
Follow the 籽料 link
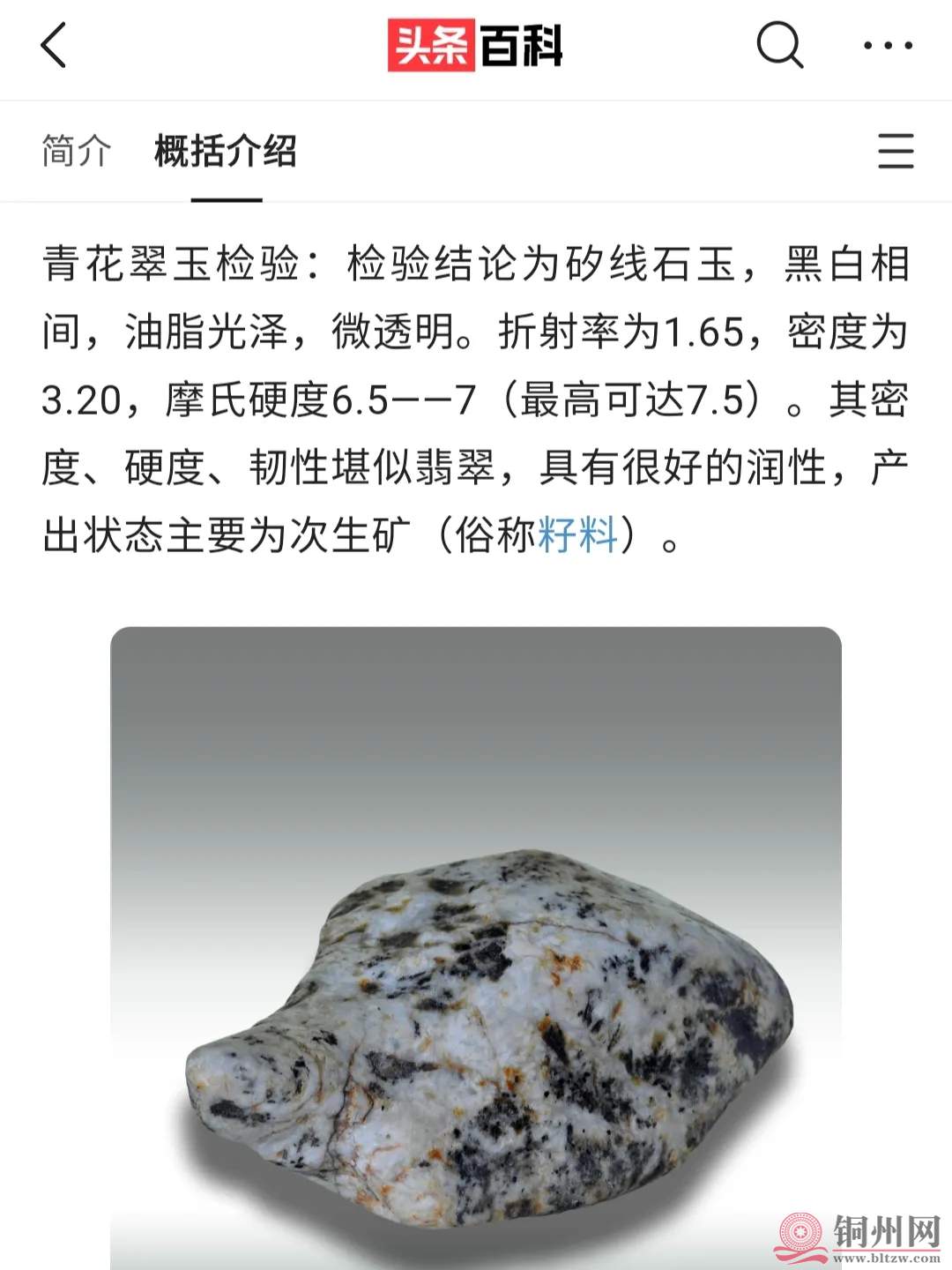(x=577, y=535)
